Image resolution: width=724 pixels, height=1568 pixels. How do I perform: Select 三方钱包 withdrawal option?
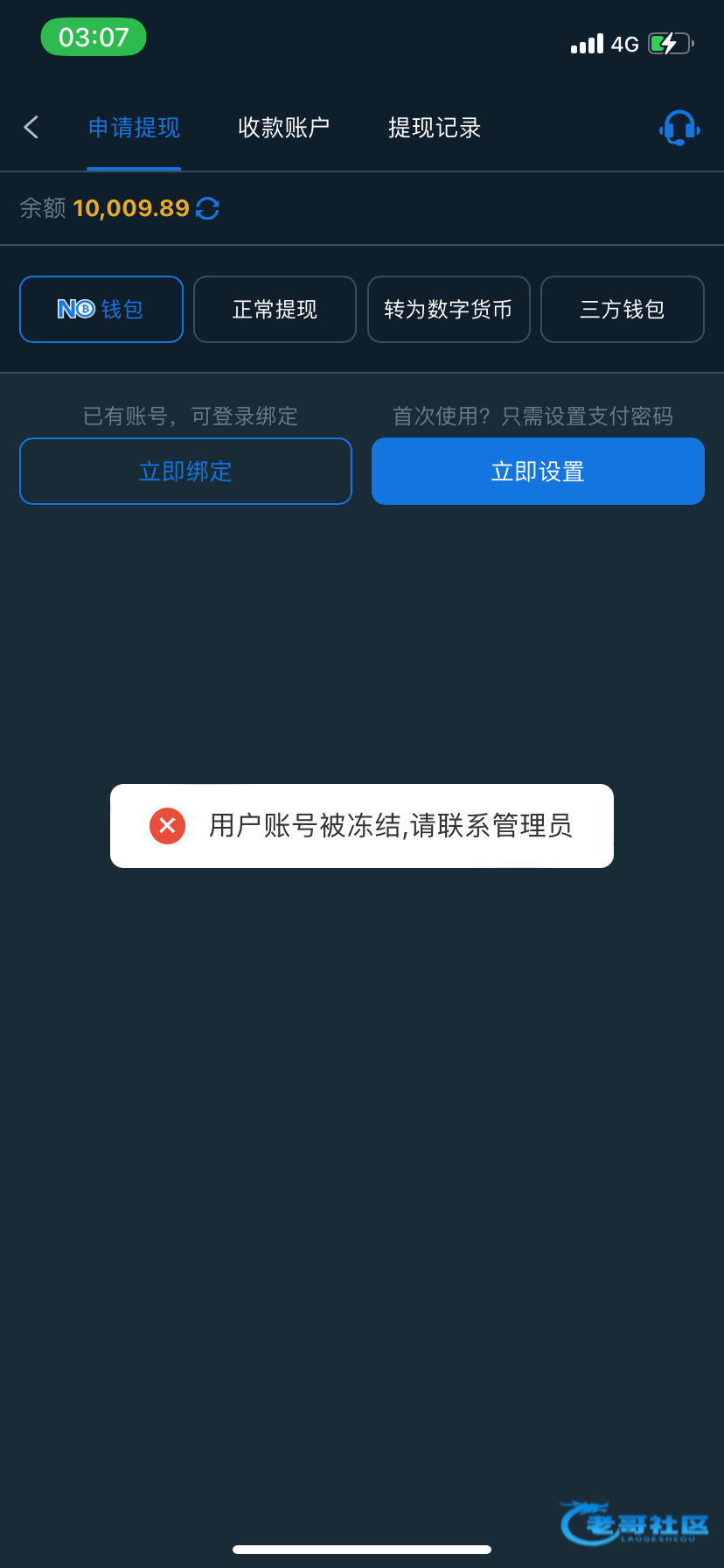pos(623,309)
